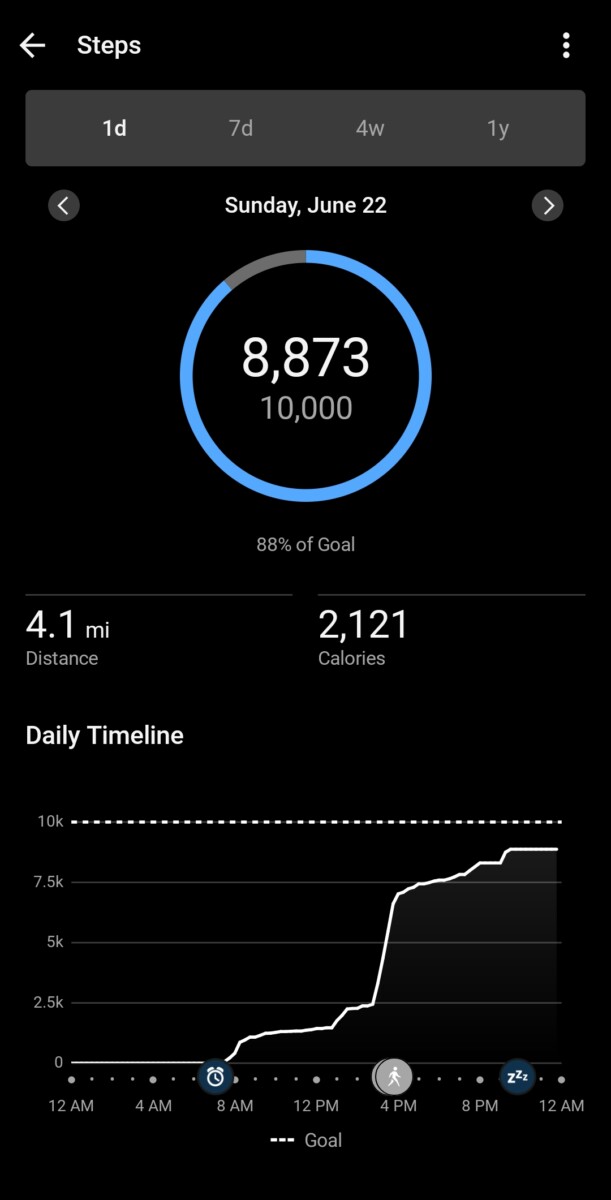Tap the walking activity marker on the timeline
This screenshot has width=611, height=1200.
pos(395,1077)
